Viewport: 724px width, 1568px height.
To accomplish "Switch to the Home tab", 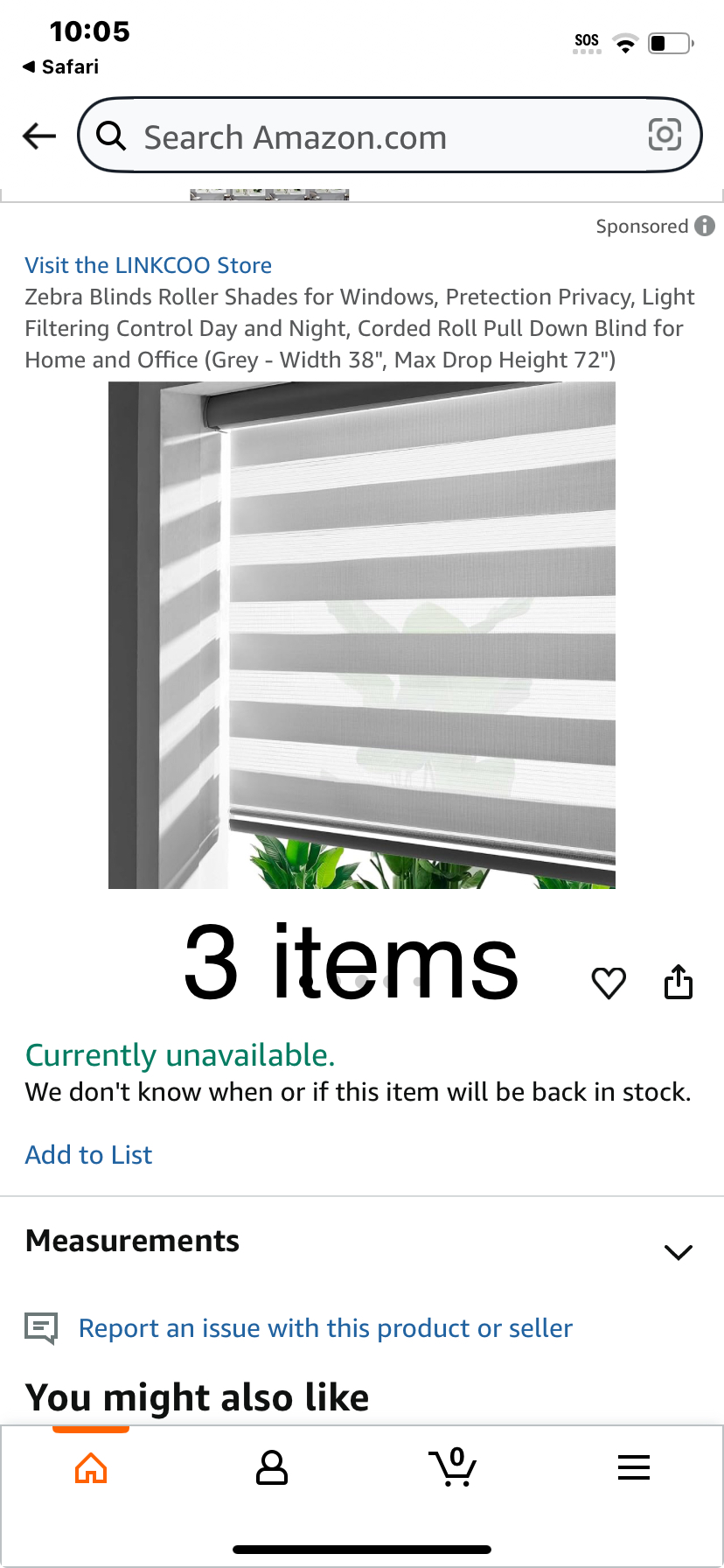I will pyautogui.click(x=91, y=1468).
